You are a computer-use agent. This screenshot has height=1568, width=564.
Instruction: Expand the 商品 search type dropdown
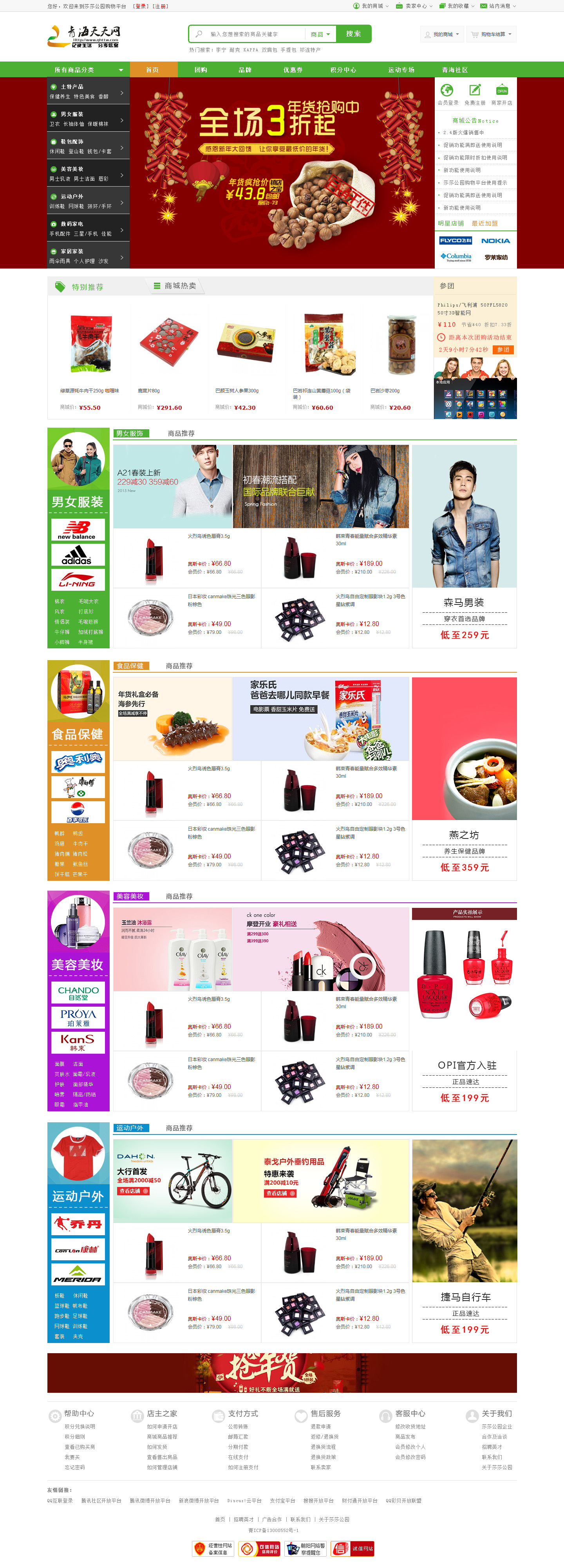pyautogui.click(x=320, y=34)
